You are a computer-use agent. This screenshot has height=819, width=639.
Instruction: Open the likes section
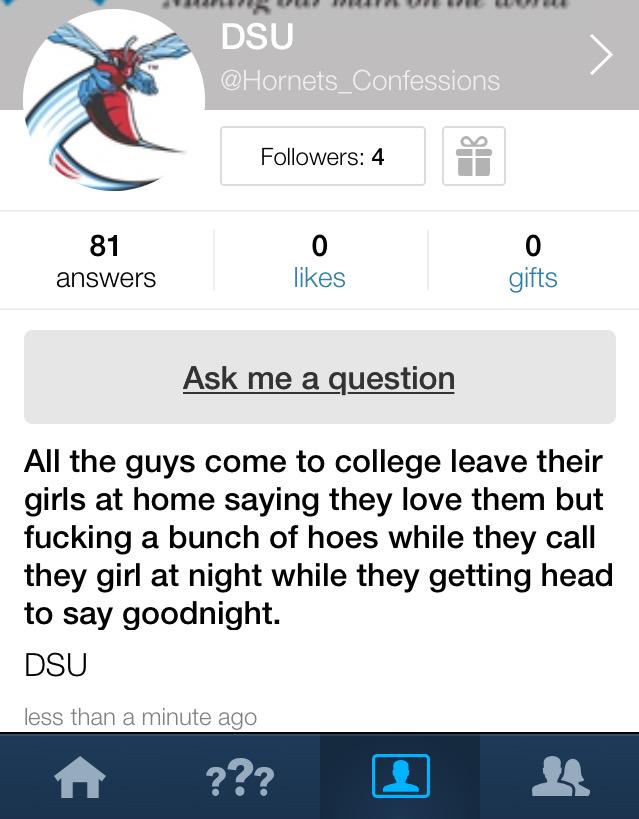tap(319, 260)
